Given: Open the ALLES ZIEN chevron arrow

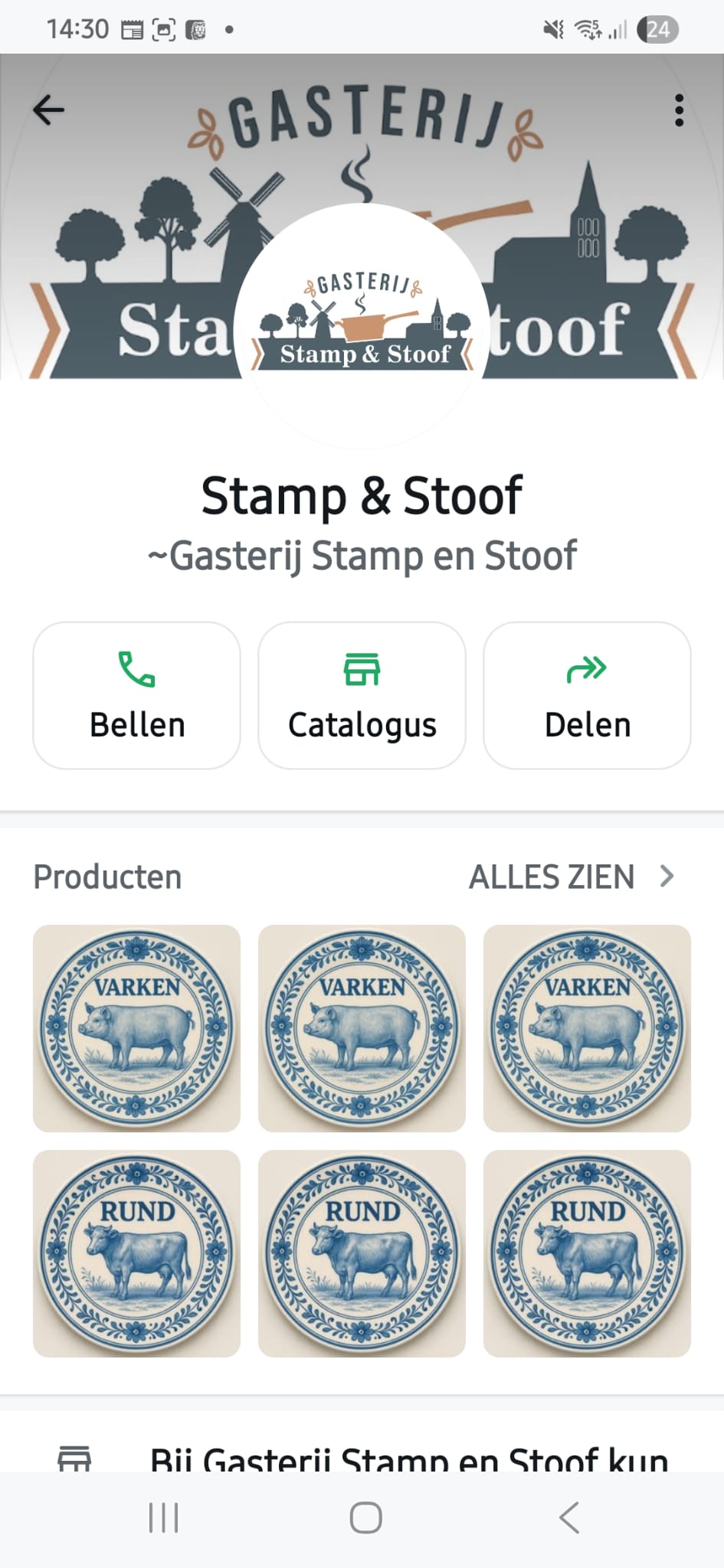Looking at the screenshot, I should [x=667, y=875].
